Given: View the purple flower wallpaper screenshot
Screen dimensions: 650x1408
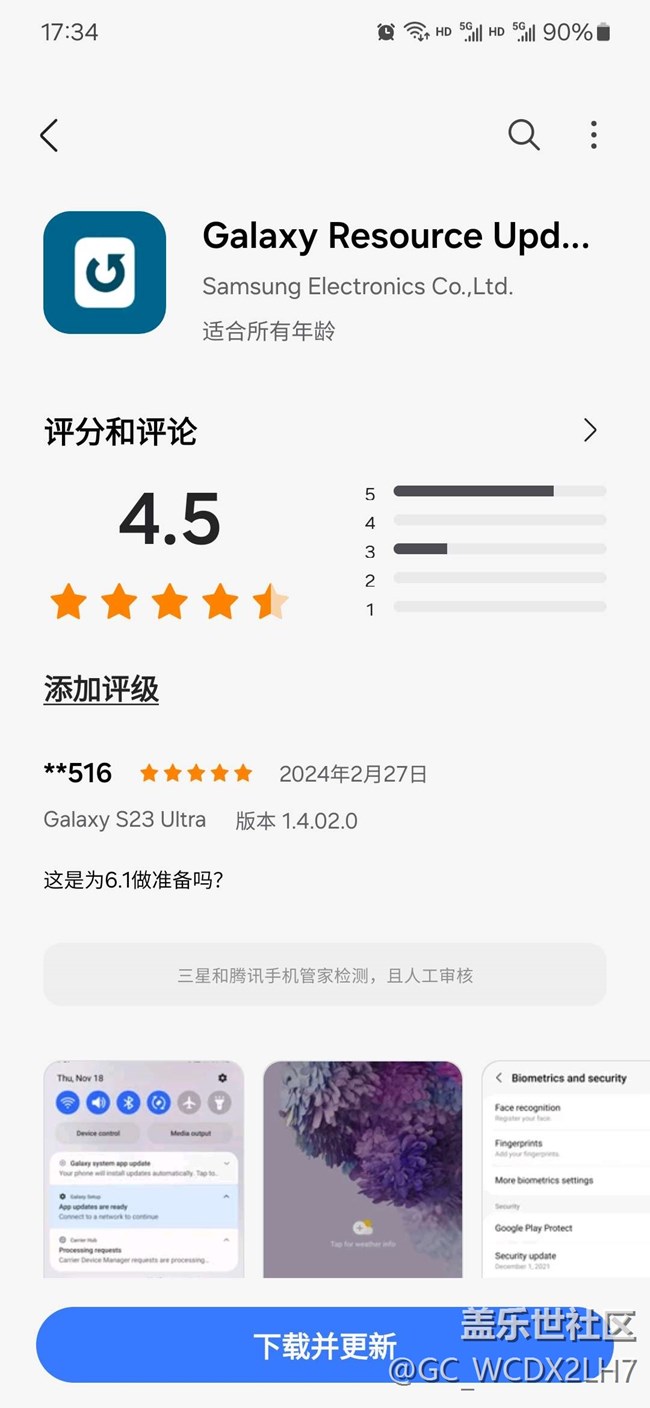Looking at the screenshot, I should coord(363,1169).
